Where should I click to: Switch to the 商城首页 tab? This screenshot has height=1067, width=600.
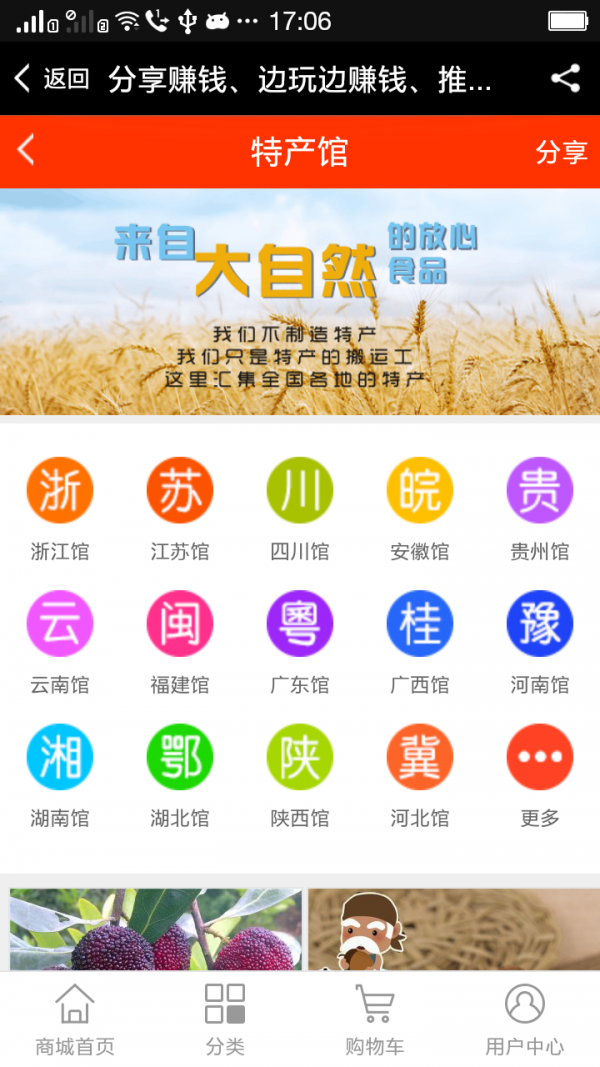pyautogui.click(x=75, y=1019)
